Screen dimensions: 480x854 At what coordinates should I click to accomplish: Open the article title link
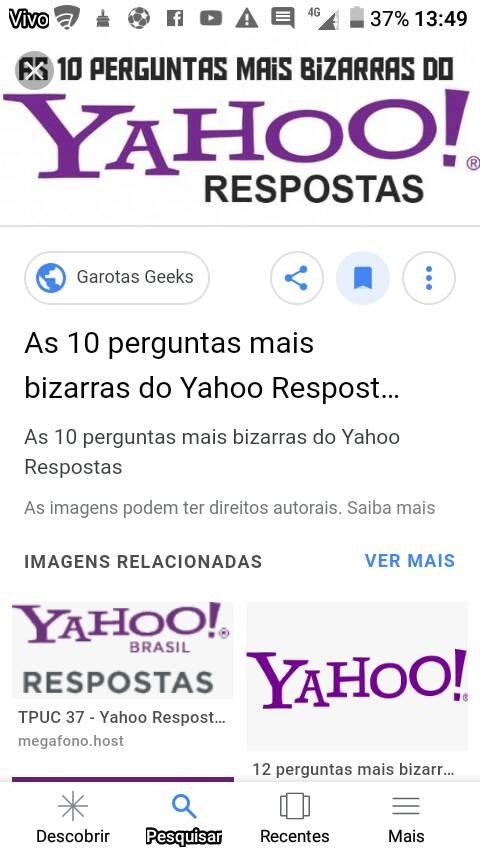coord(212,365)
